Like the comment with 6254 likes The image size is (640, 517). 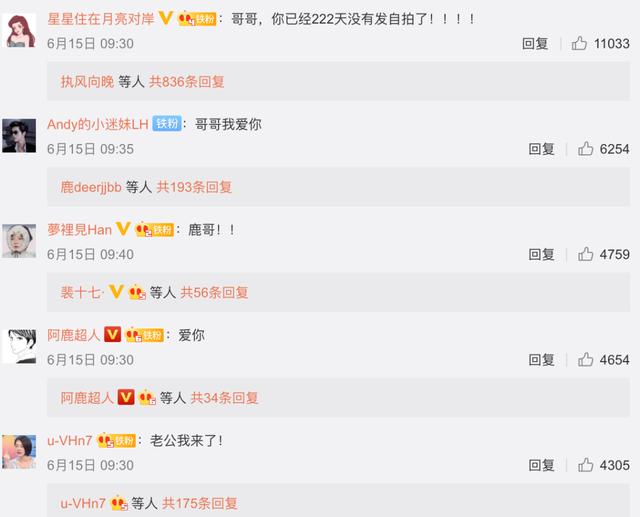(x=586, y=149)
